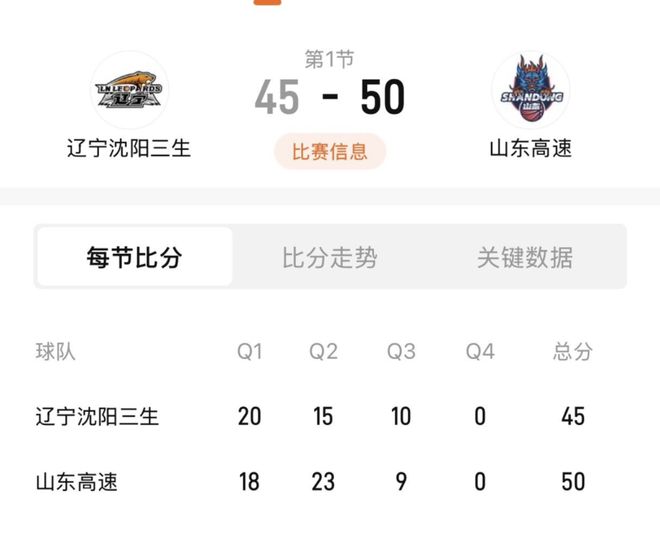Open the 辽宁沈阳三生 team logo

pos(130,91)
